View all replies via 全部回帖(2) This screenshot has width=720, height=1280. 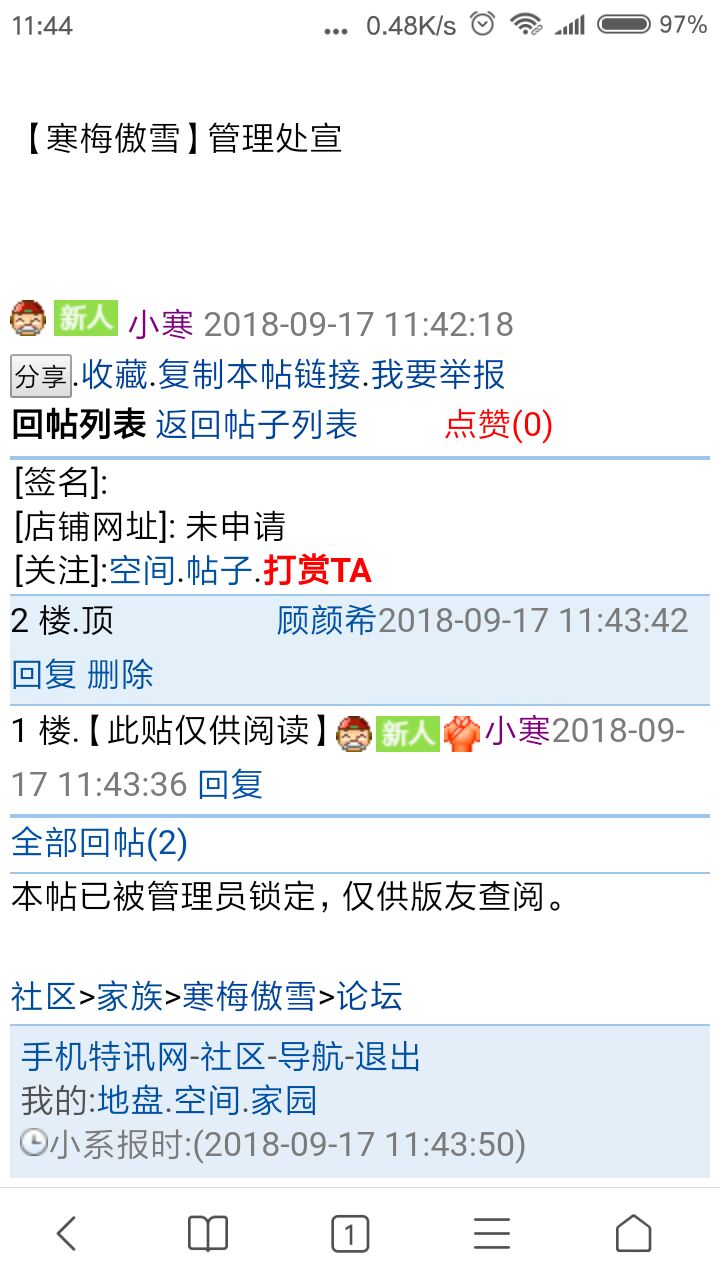pyautogui.click(x=99, y=843)
